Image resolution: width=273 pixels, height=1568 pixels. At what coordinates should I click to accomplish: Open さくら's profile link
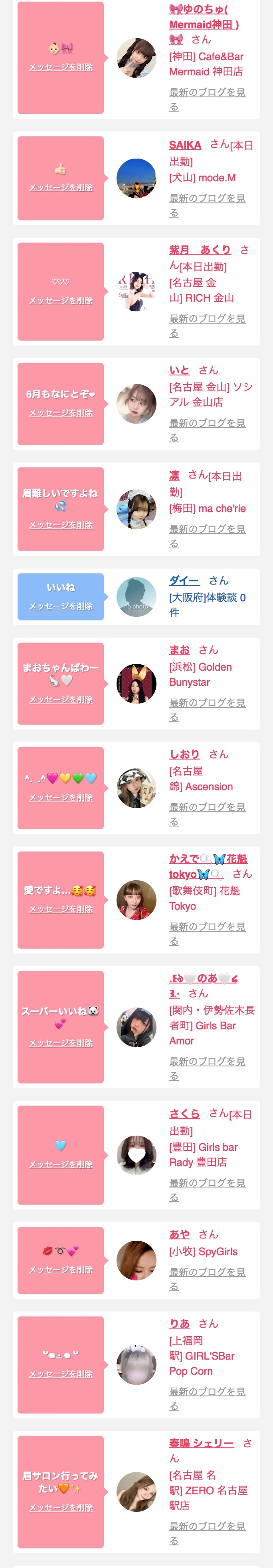[184, 1113]
